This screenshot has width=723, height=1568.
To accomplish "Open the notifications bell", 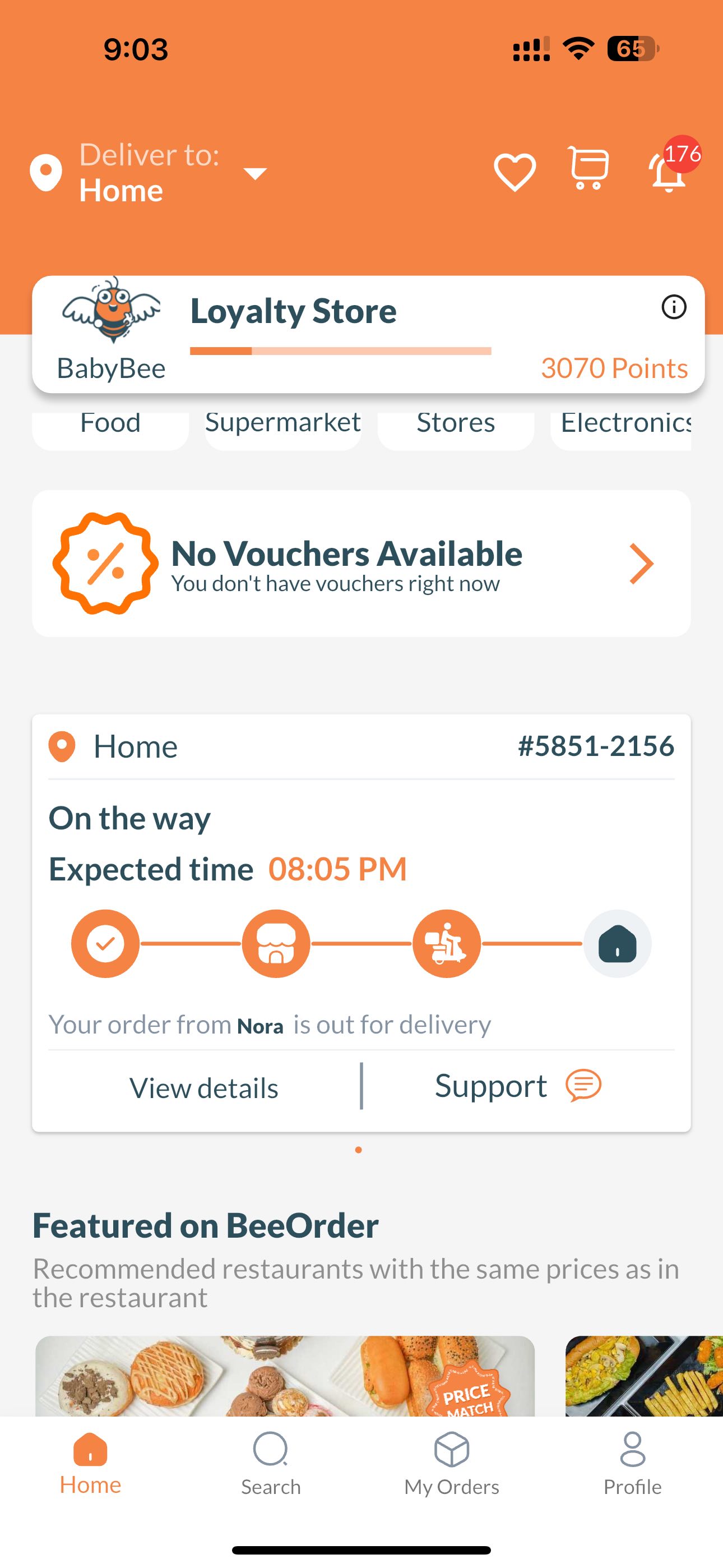I will (x=669, y=172).
